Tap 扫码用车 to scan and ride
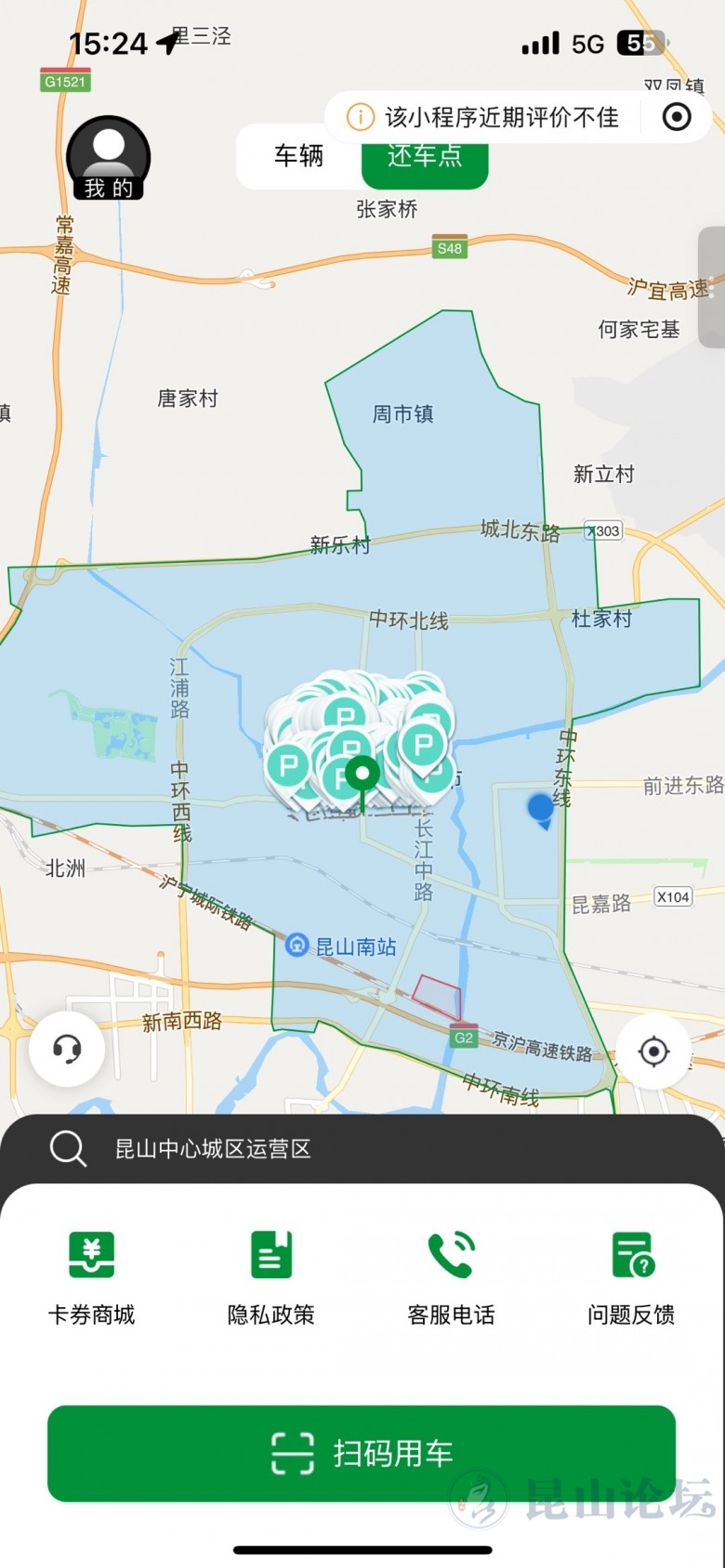This screenshot has width=725, height=1568. coord(362,1453)
